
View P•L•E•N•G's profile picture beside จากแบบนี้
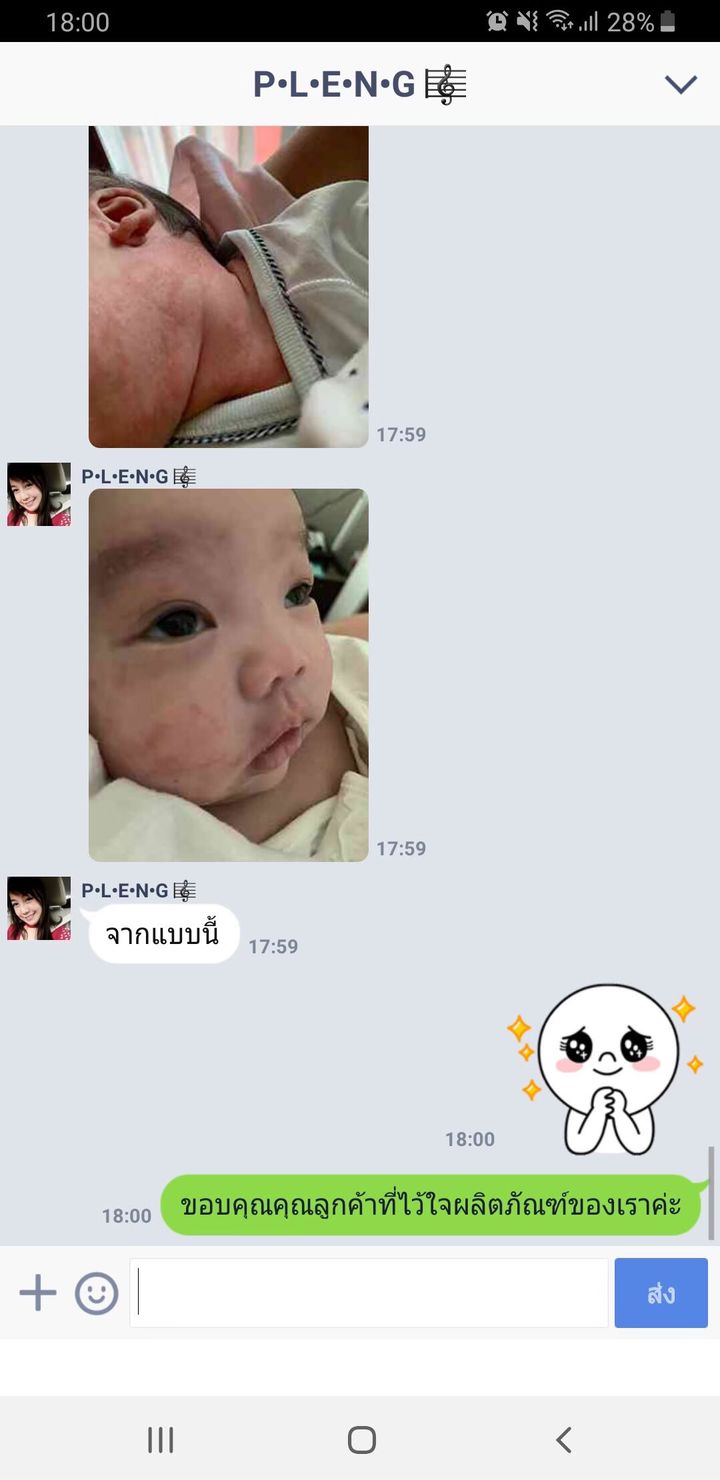pyautogui.click(x=39, y=909)
